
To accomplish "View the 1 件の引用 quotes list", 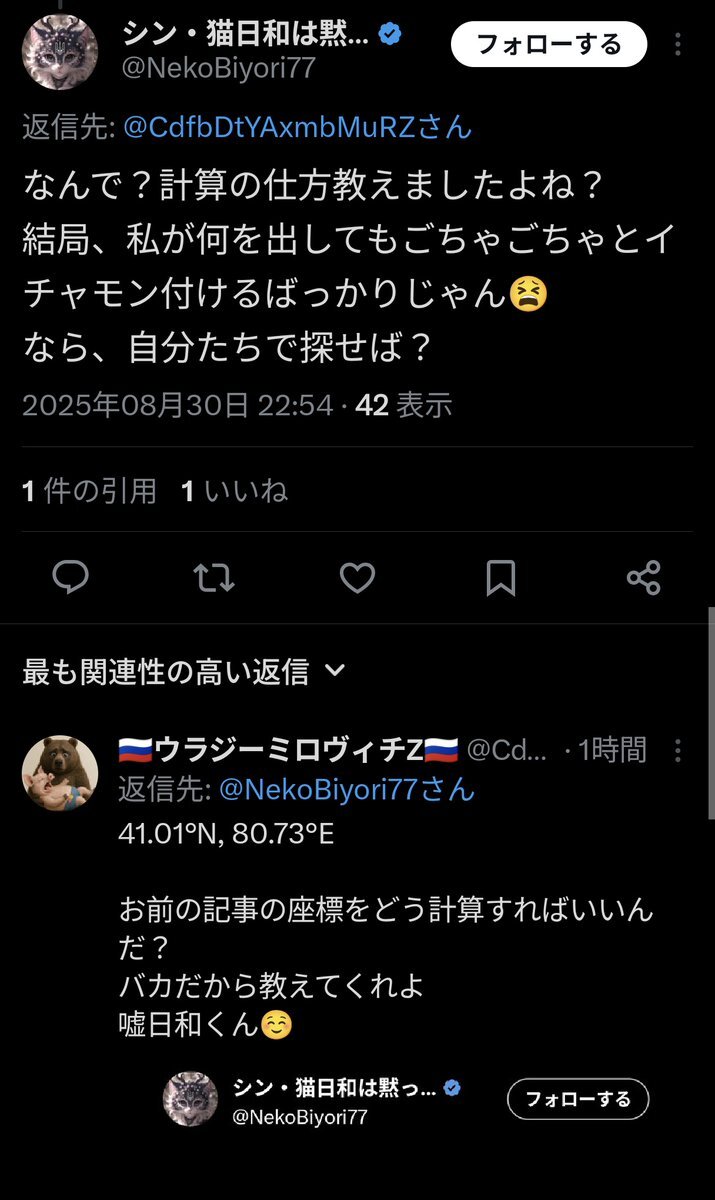I will point(90,490).
